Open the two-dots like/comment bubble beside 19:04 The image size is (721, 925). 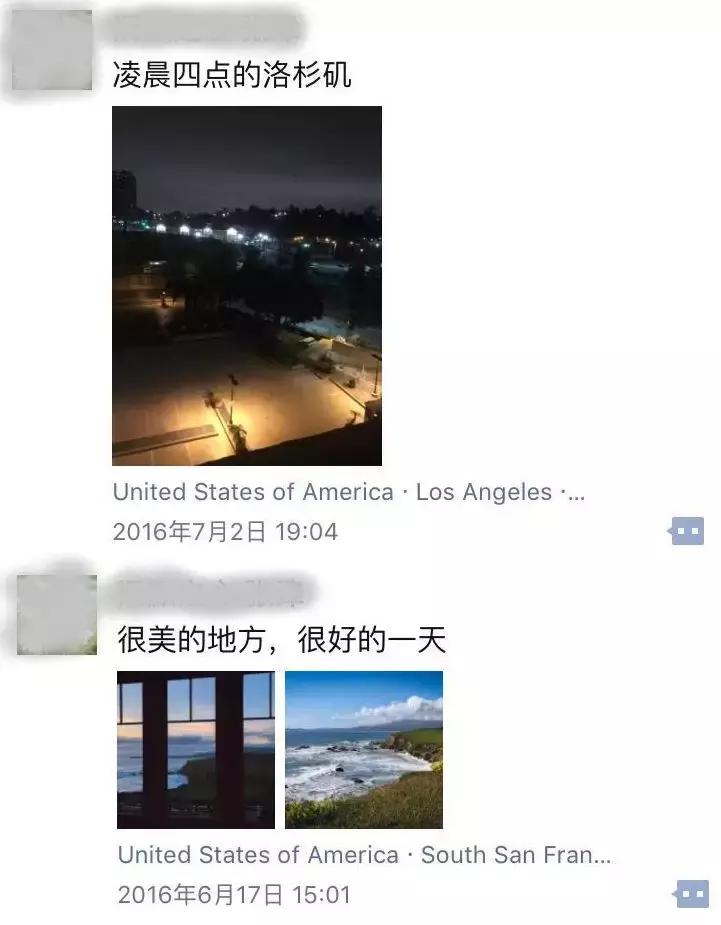click(x=686, y=530)
